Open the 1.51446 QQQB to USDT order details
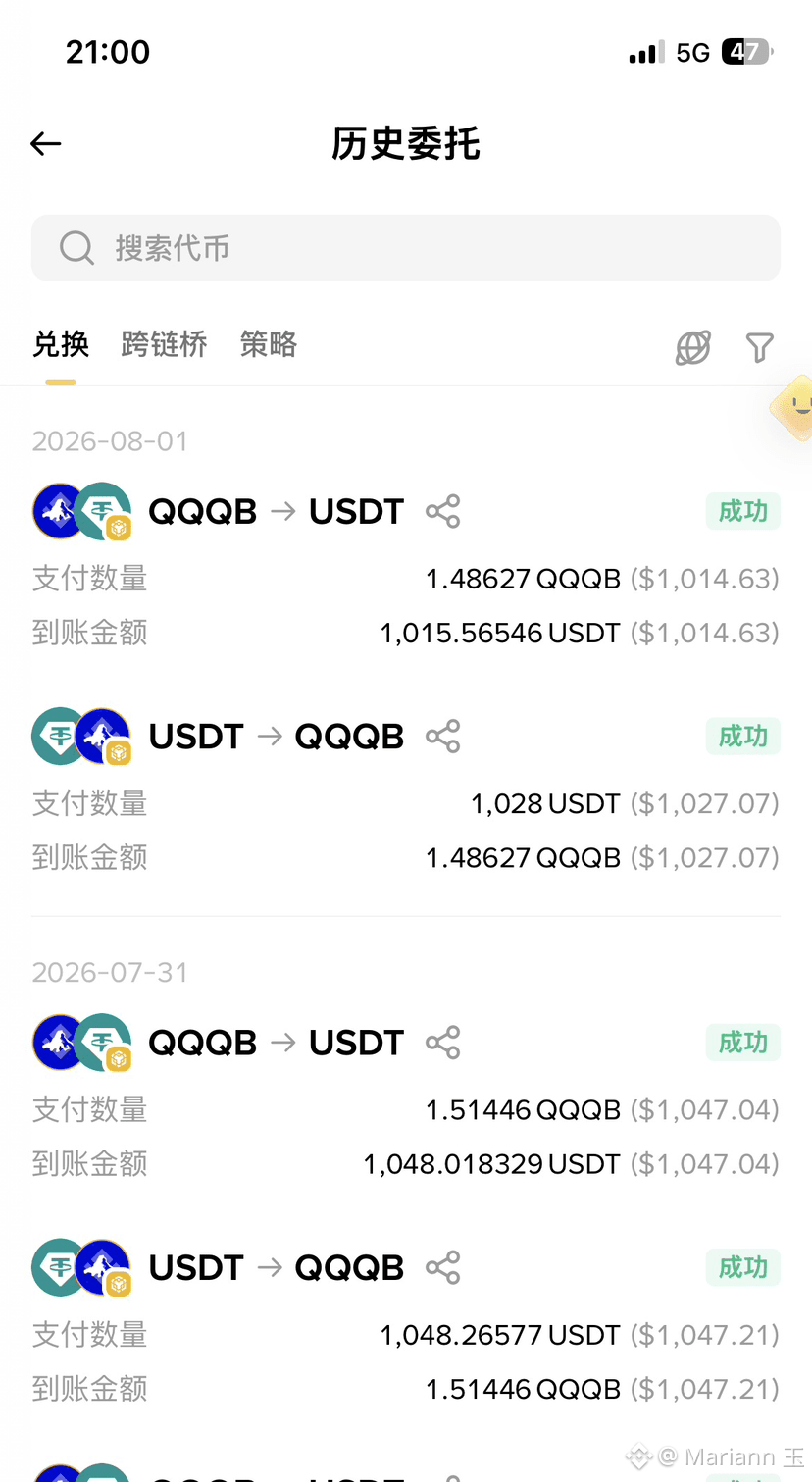Screen dimensions: 812x1482 (406, 1098)
